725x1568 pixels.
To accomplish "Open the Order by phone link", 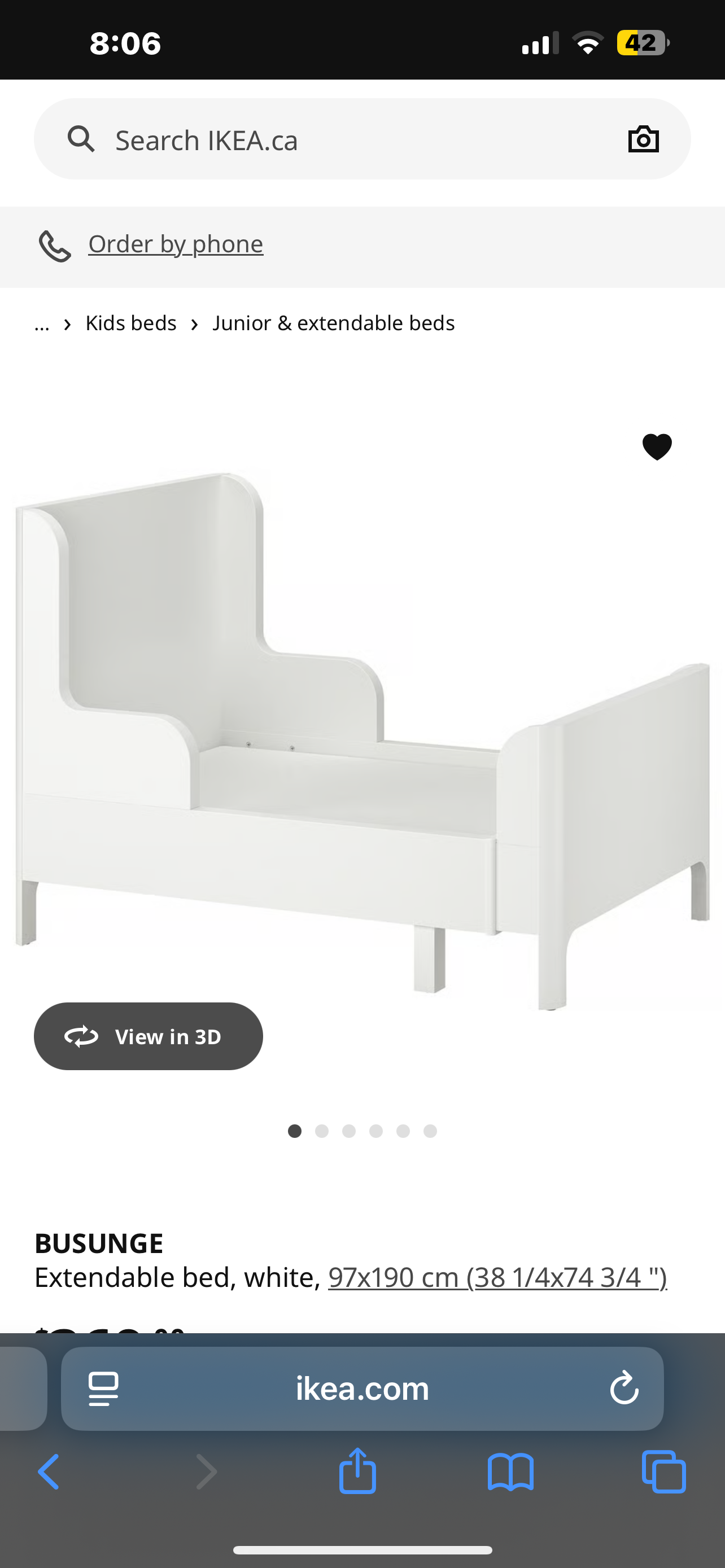I will pos(175,244).
